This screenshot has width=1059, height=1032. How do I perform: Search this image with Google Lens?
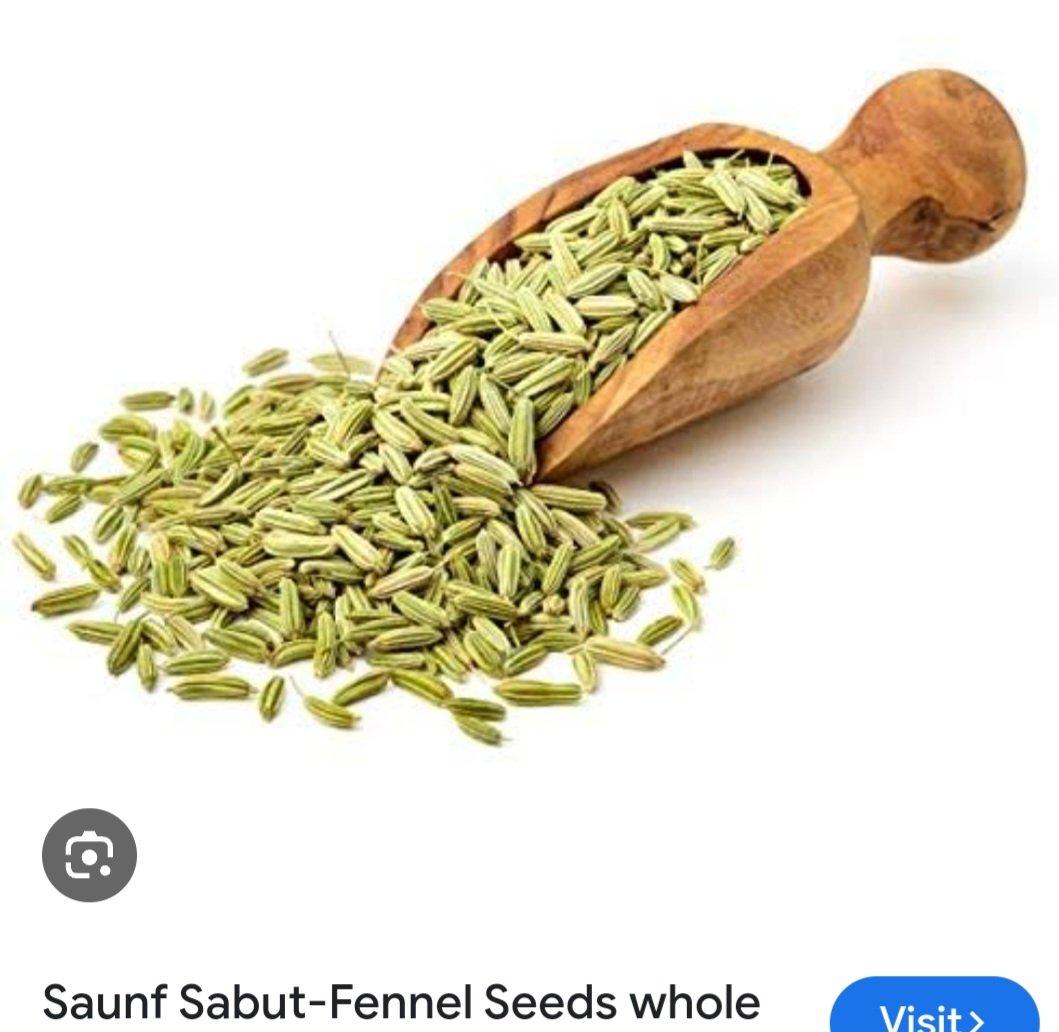pos(89,855)
